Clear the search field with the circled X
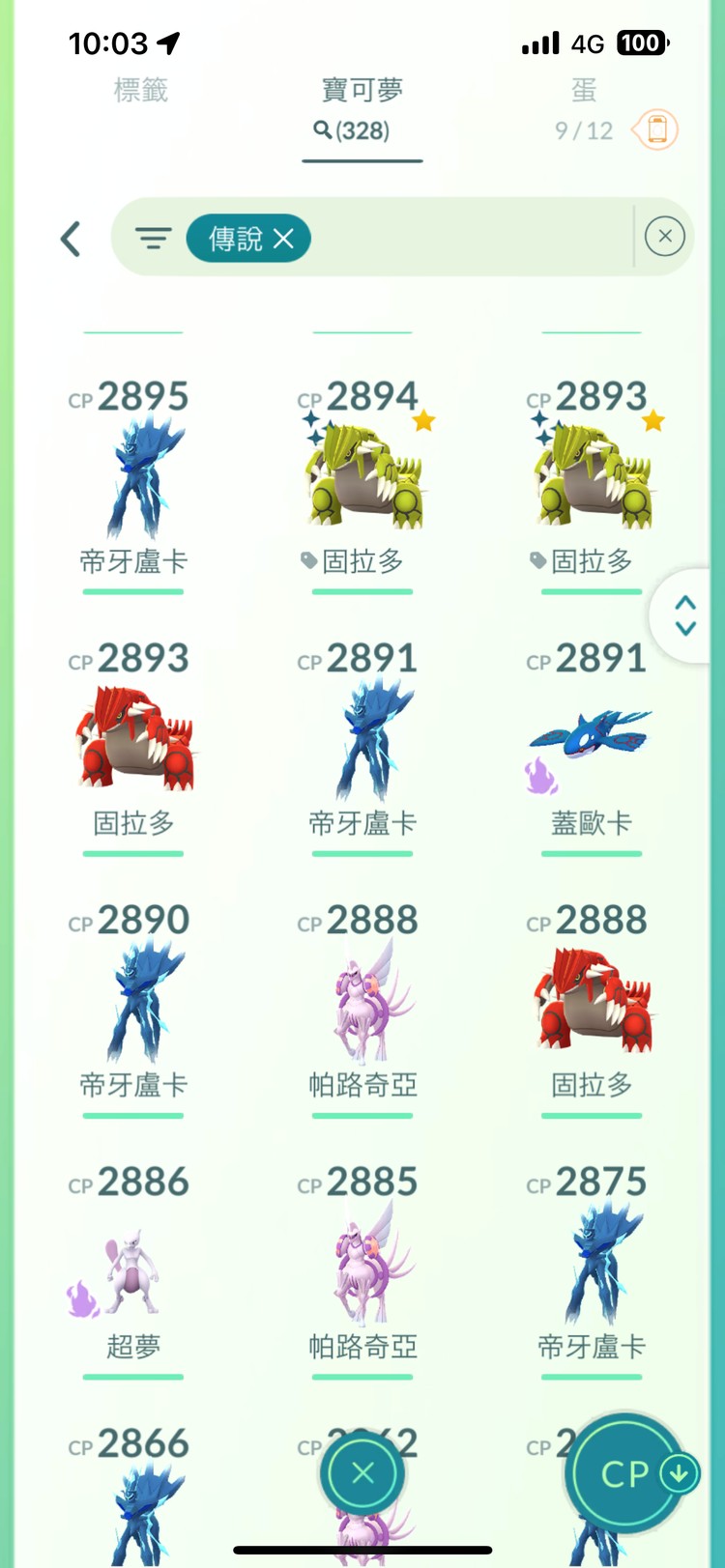The width and height of the screenshot is (725, 1568). 664,237
